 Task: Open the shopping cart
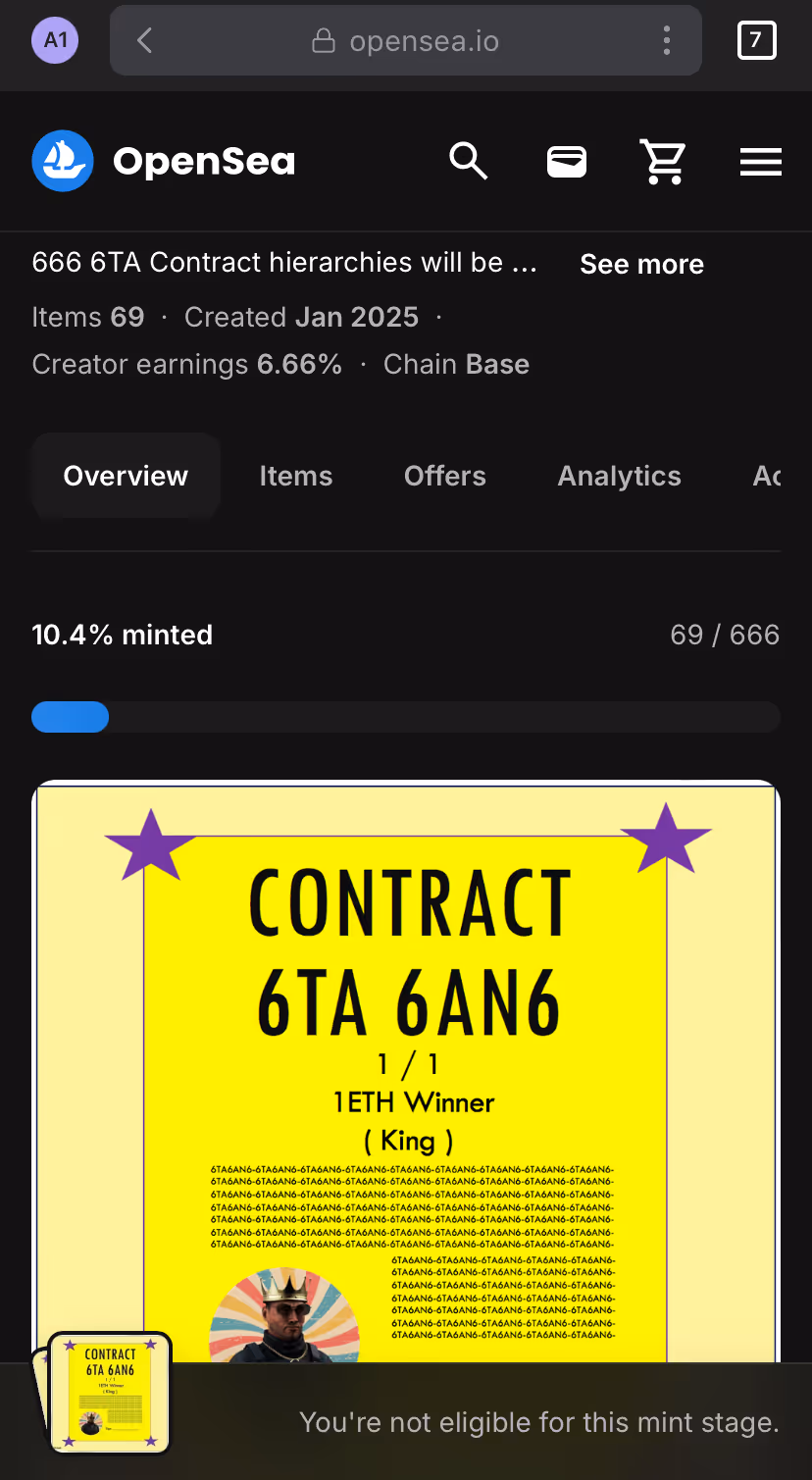[x=663, y=161]
